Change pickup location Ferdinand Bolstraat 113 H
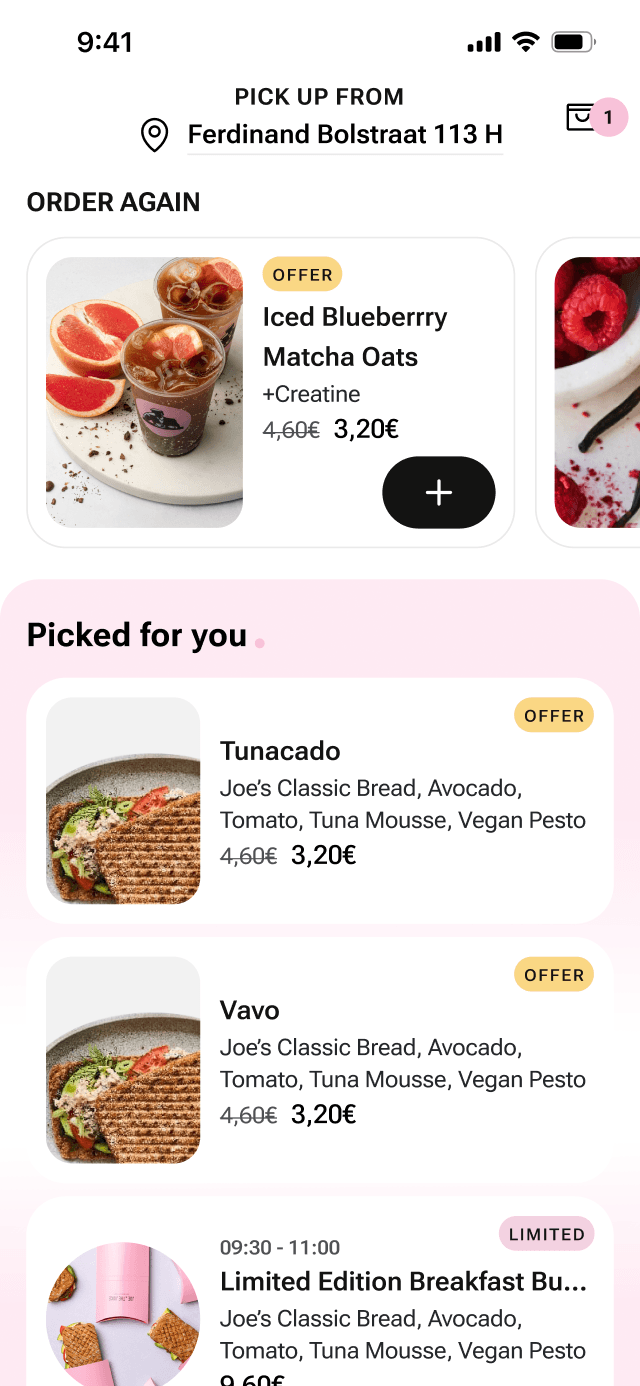The image size is (640, 1386). click(344, 134)
